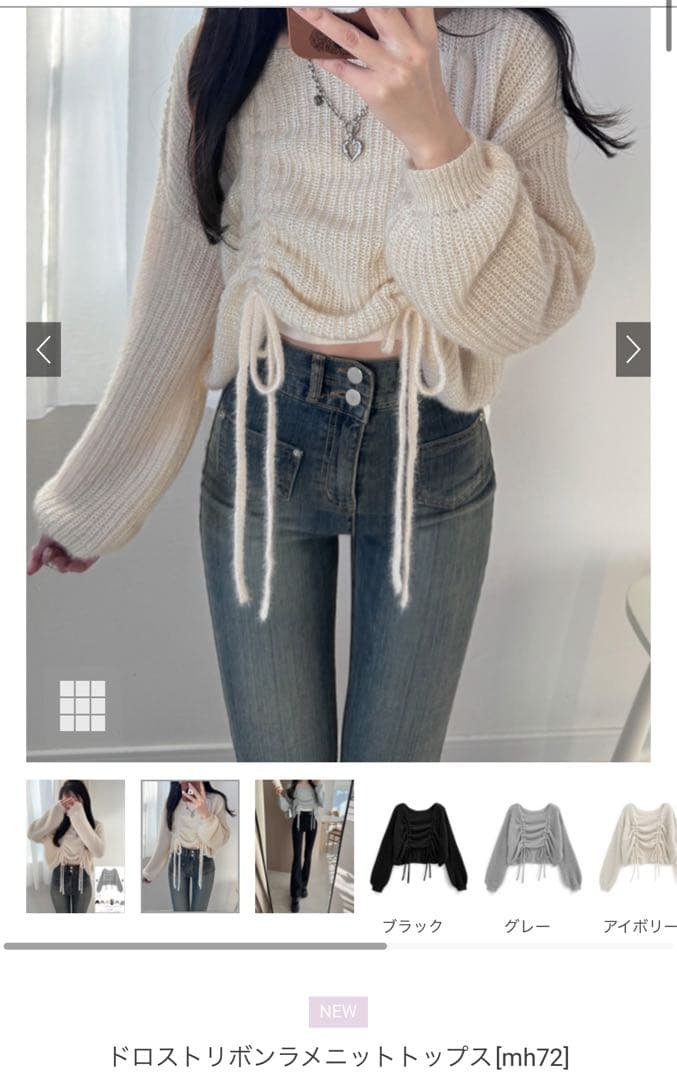Select the first thumbnail with hand over face
This screenshot has height=1080, width=677.
pyautogui.click(x=76, y=847)
